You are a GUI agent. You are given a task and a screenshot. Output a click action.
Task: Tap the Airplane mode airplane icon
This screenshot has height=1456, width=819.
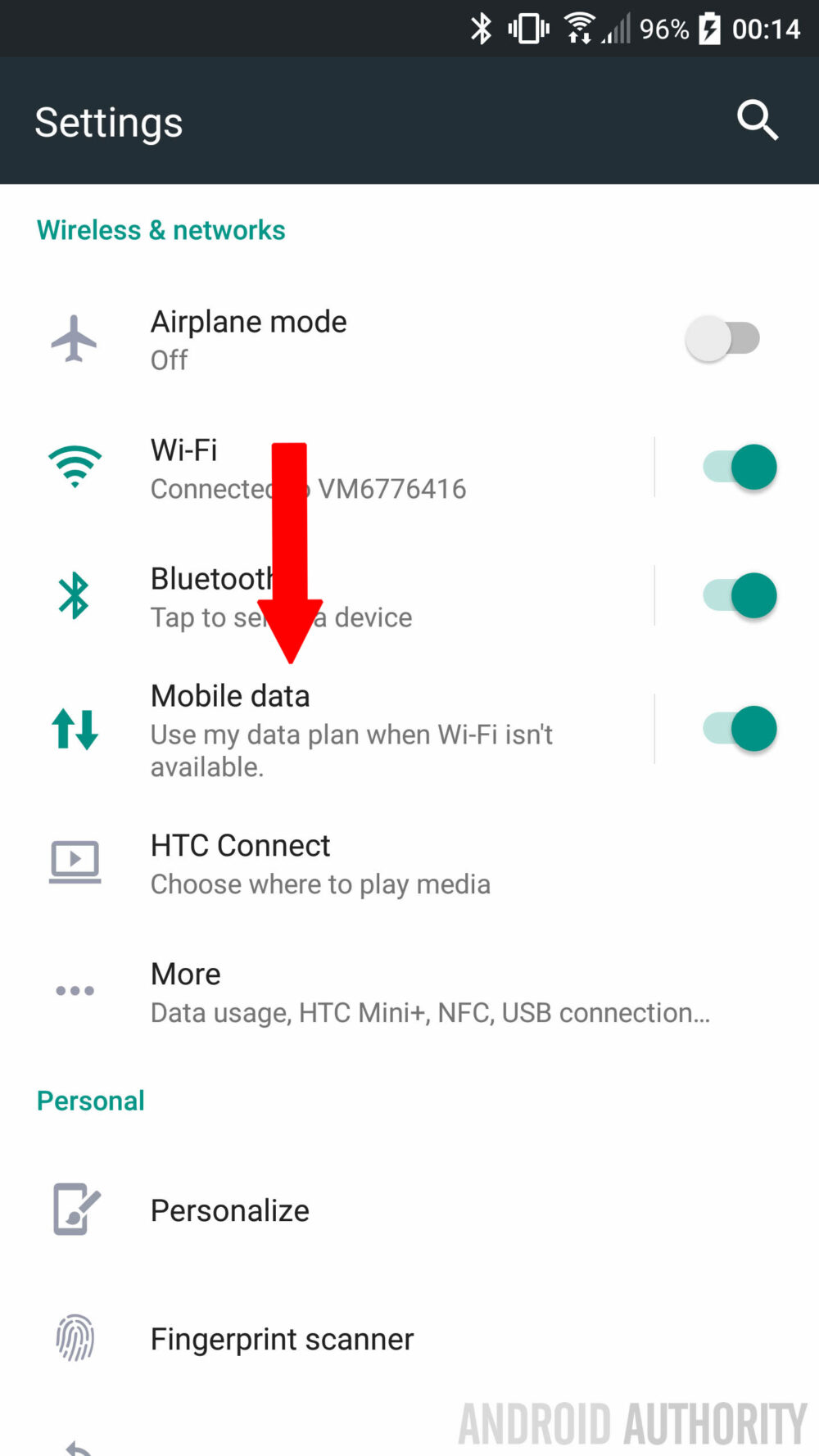(x=75, y=339)
